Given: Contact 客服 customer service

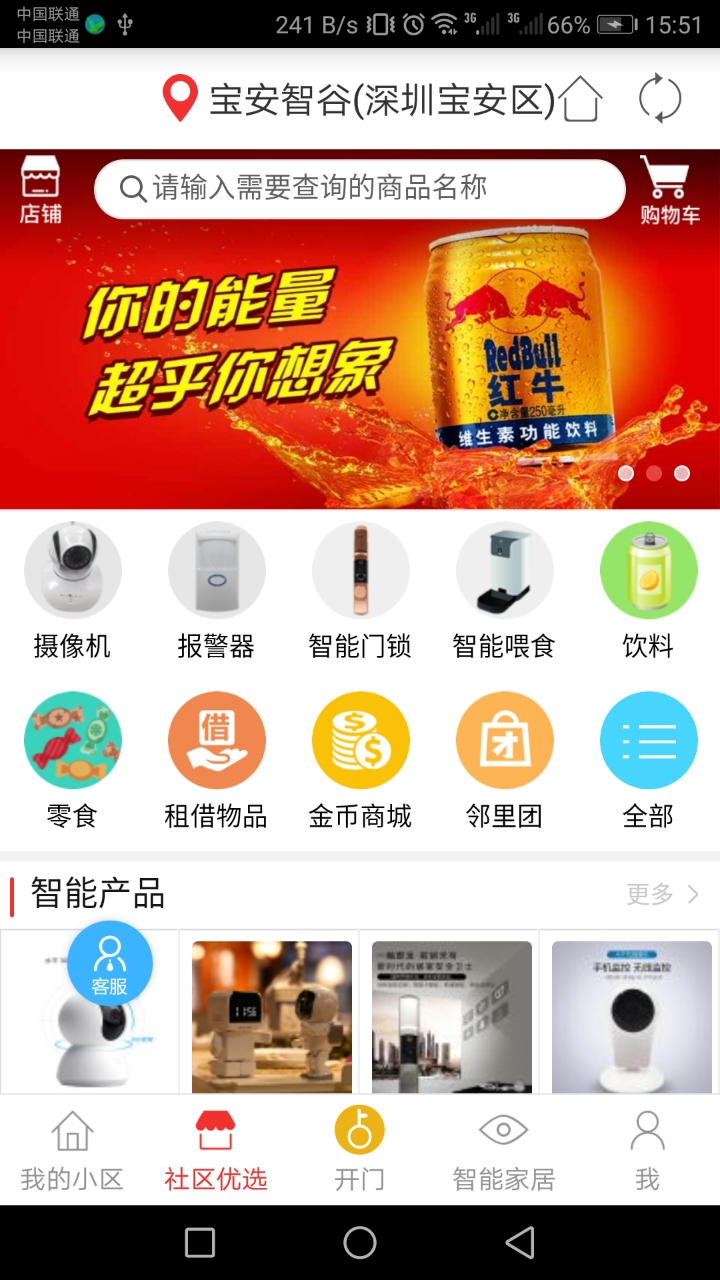Looking at the screenshot, I should pyautogui.click(x=109, y=964).
